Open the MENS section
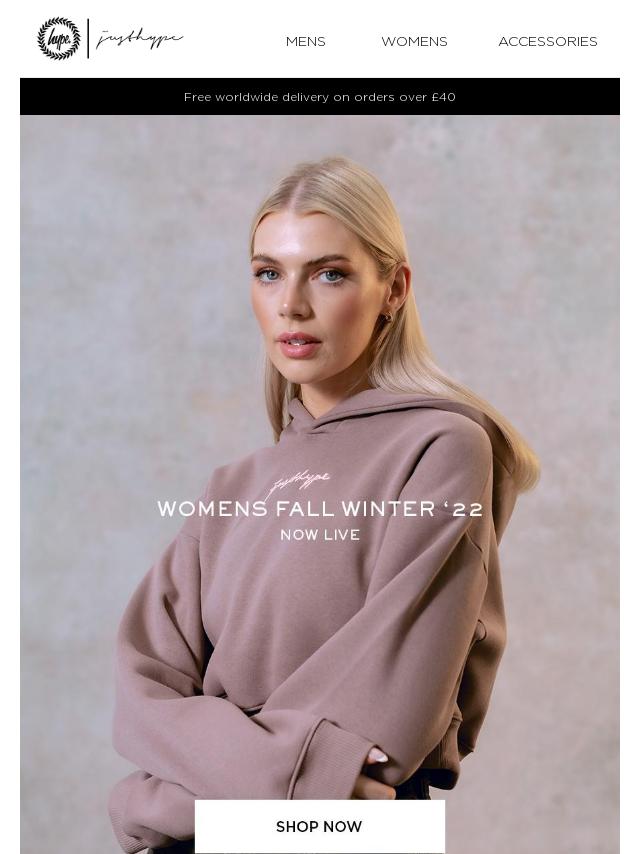 [x=305, y=41]
